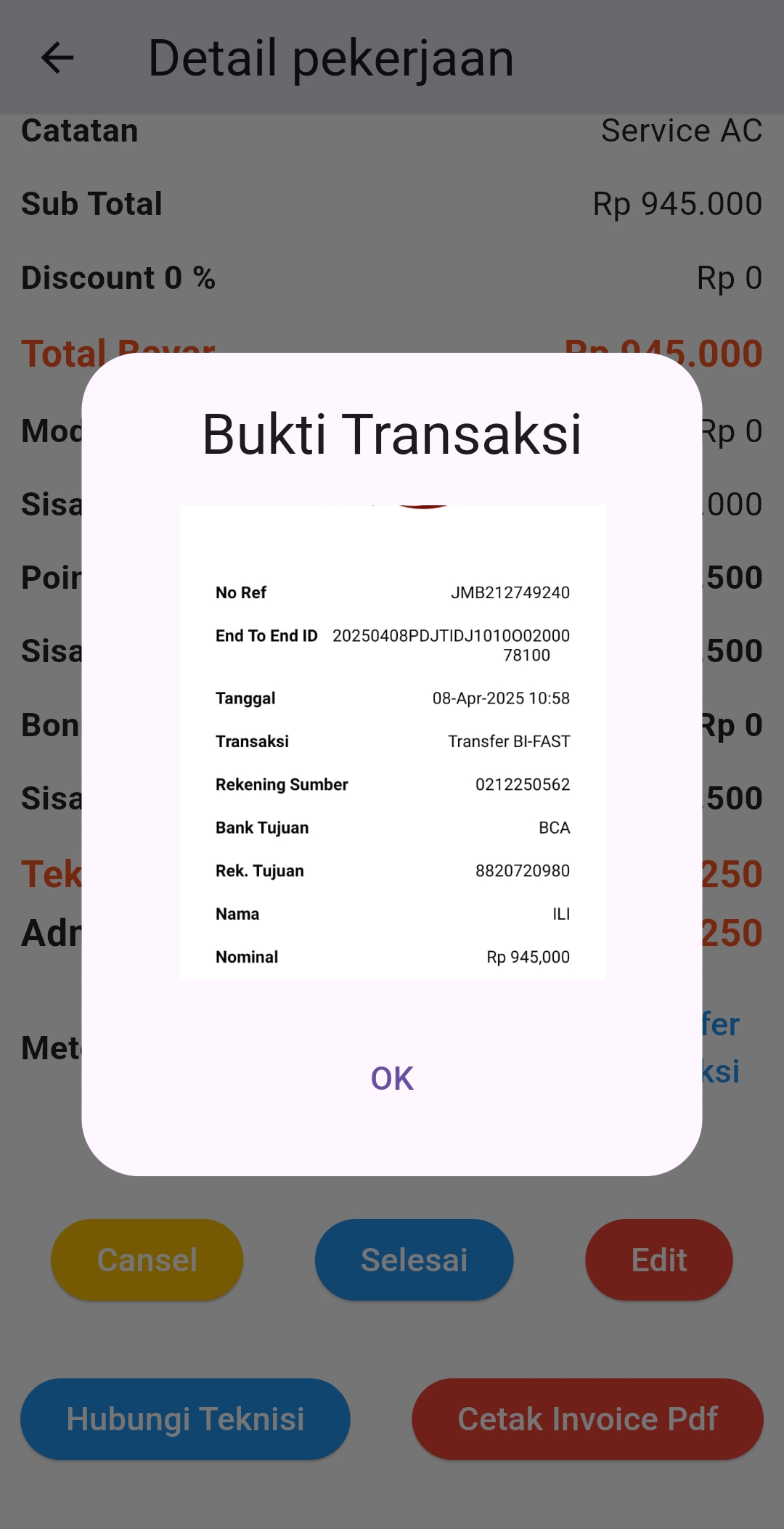Mark the job as Selesai
The height and width of the screenshot is (1529, 784).
(x=414, y=1260)
